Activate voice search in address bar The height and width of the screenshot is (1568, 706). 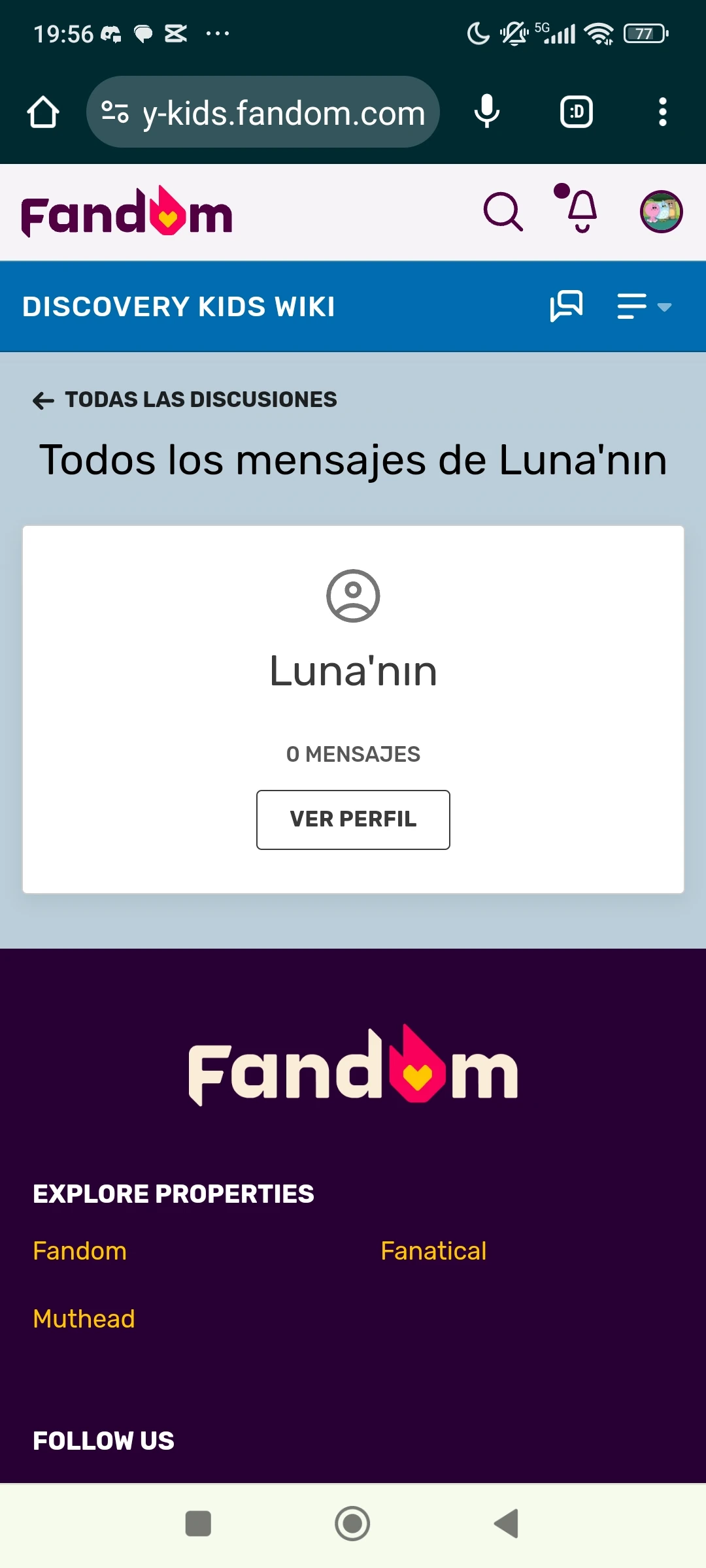pyautogui.click(x=486, y=111)
